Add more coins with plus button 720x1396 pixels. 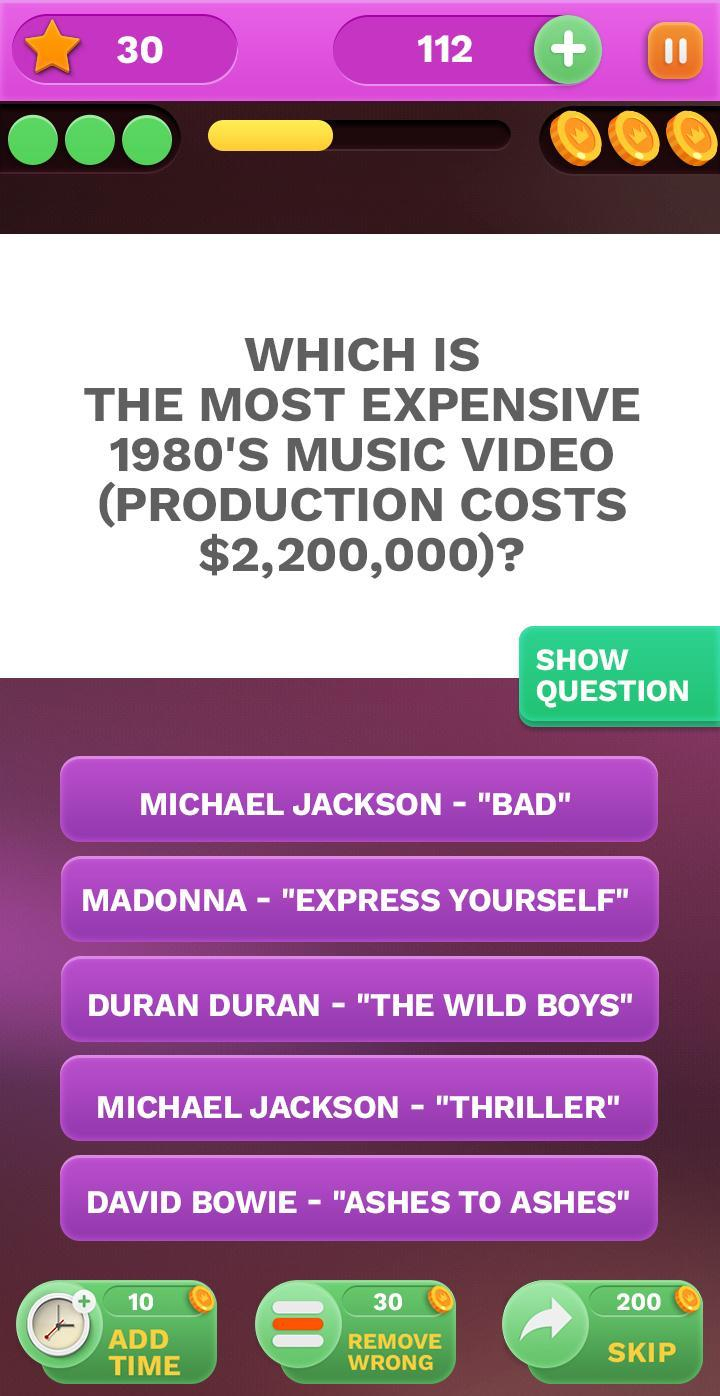(567, 49)
